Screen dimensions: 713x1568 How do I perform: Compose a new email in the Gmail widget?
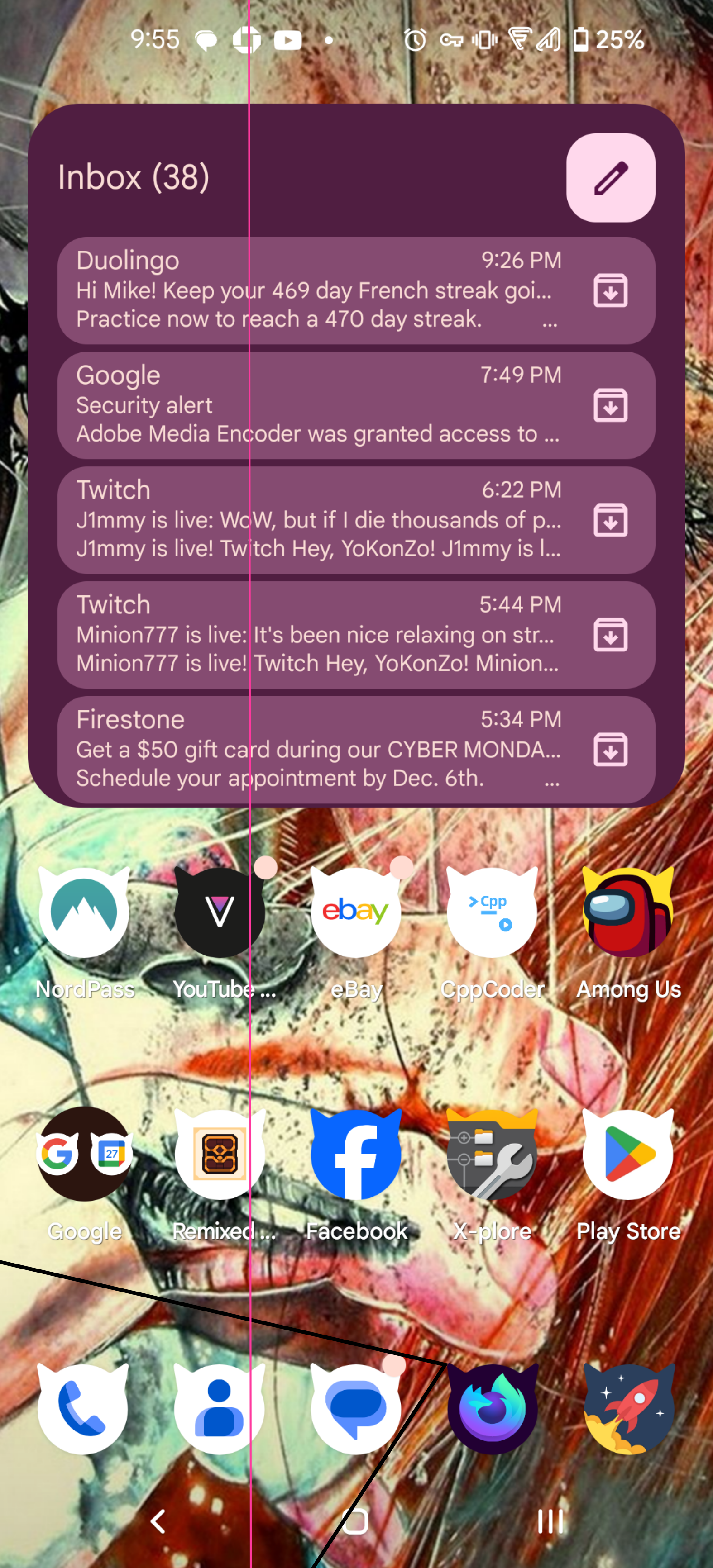610,178
